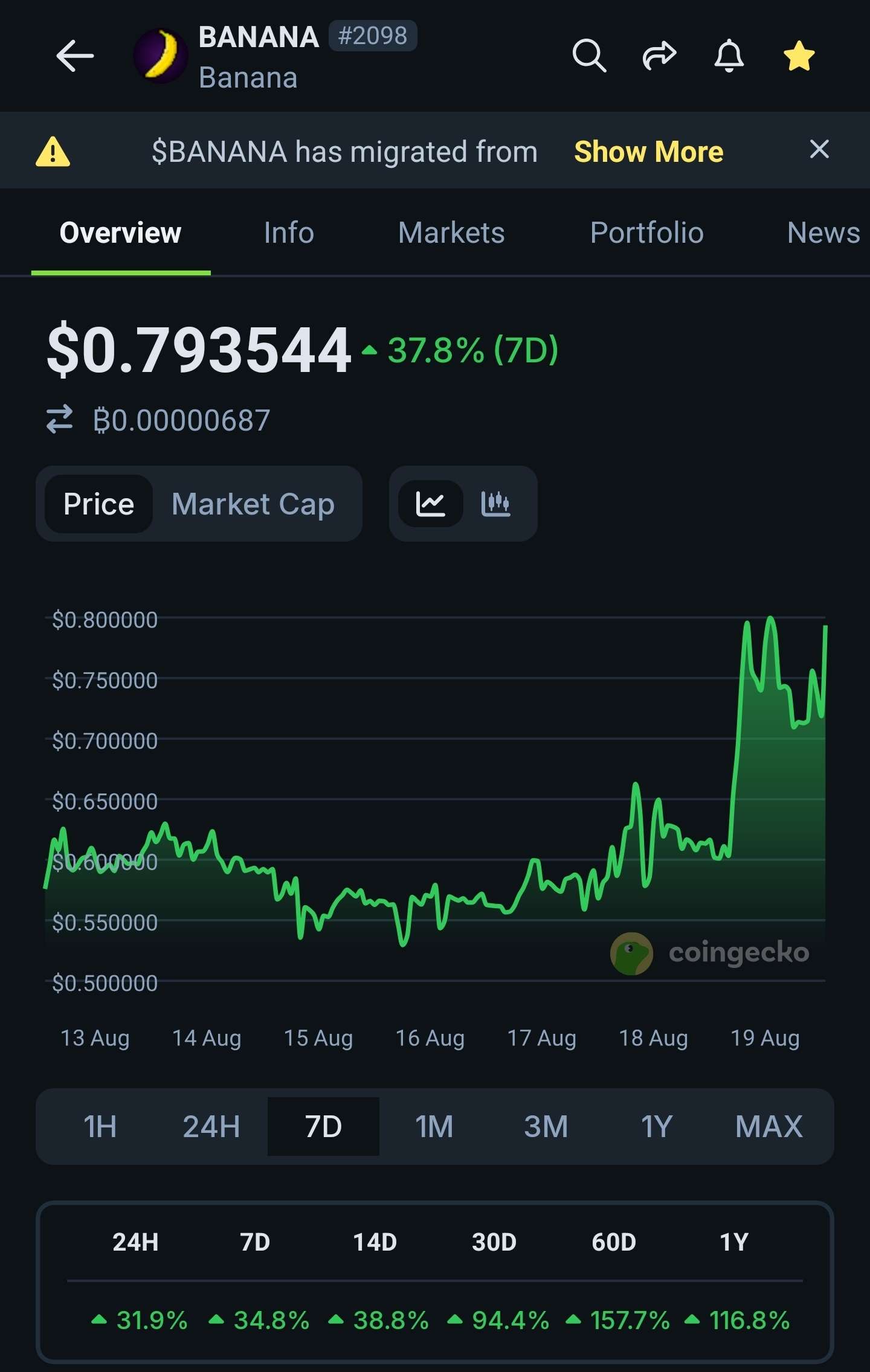Switch to the Info tab

click(289, 232)
